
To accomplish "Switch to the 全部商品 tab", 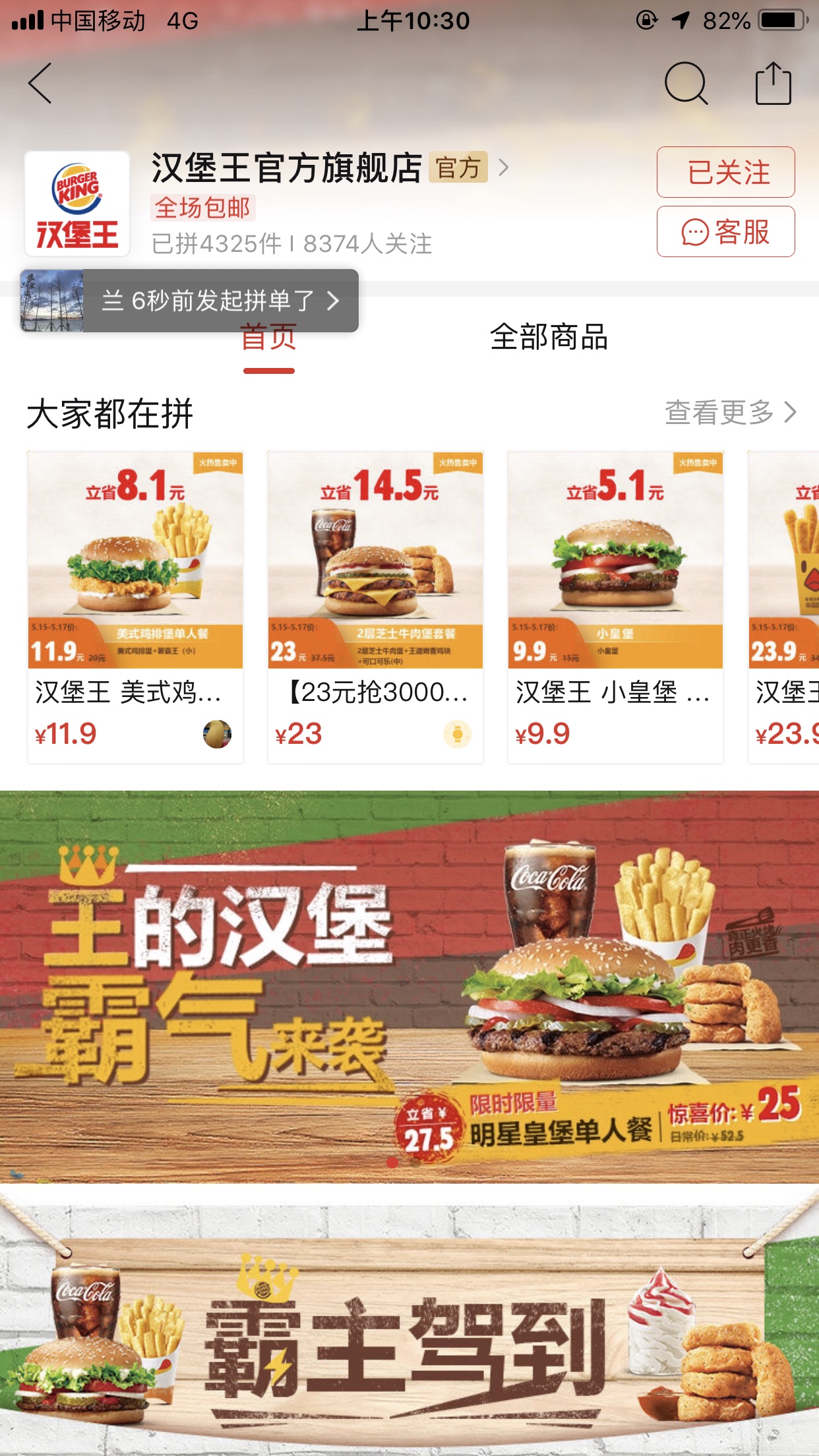I will 549,338.
